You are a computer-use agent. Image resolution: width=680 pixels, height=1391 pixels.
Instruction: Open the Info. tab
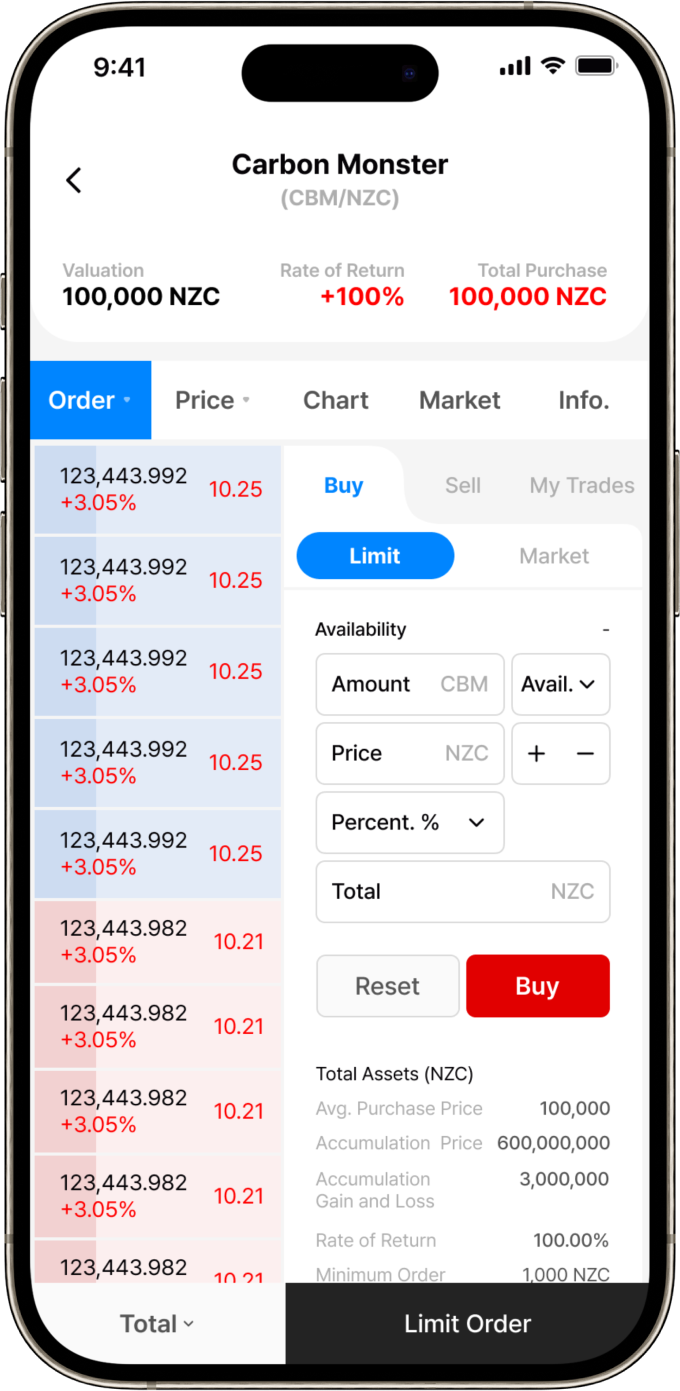583,400
